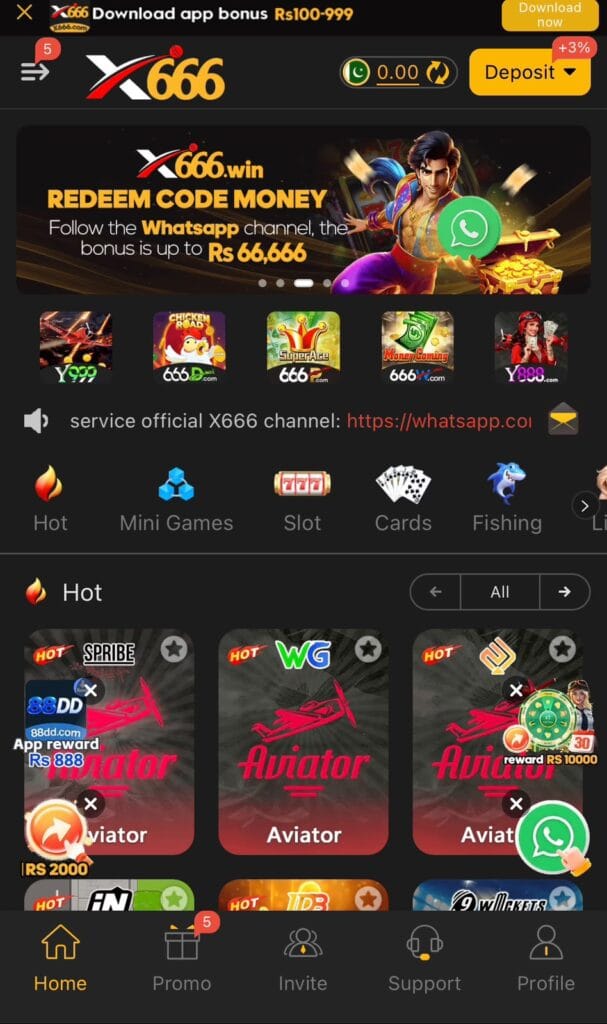Switch to the Promo tab
The width and height of the screenshot is (607, 1024).
pyautogui.click(x=182, y=957)
